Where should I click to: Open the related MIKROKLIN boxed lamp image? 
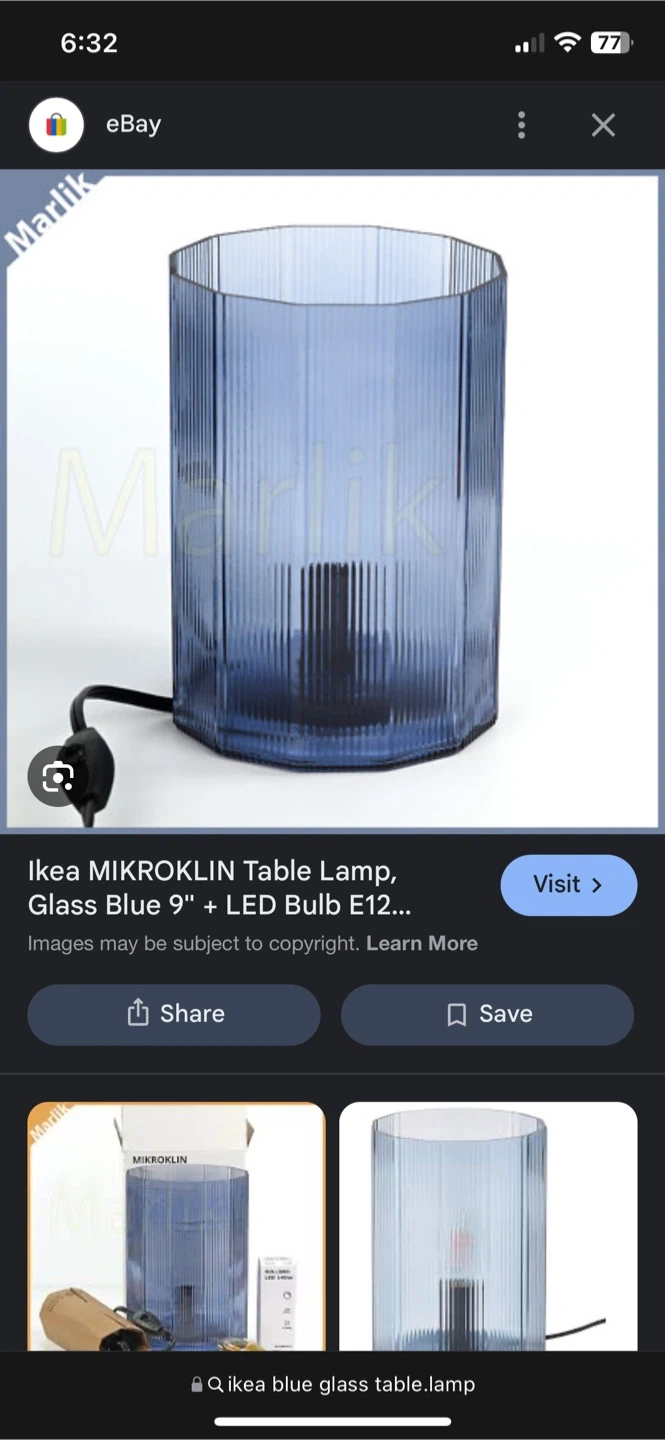tap(176, 1226)
